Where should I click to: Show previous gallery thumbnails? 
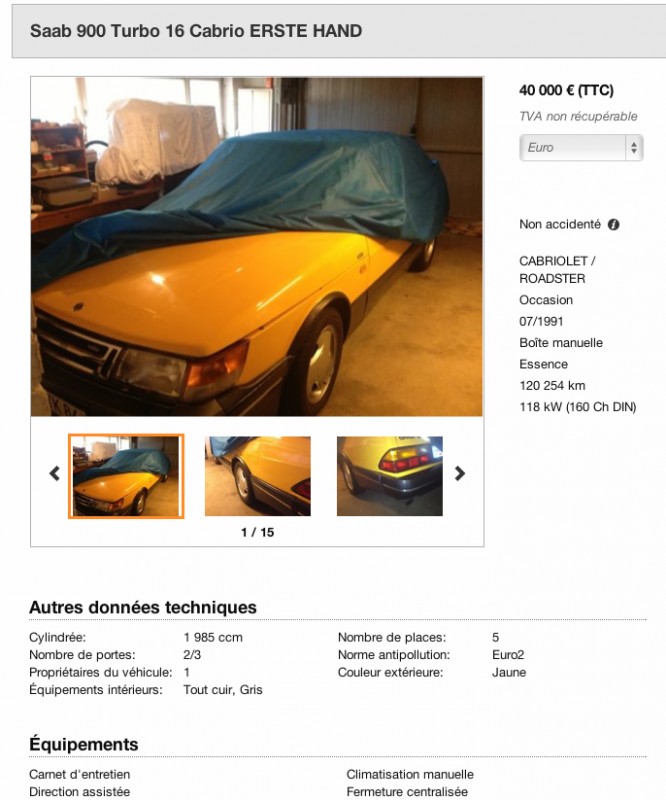(55, 474)
